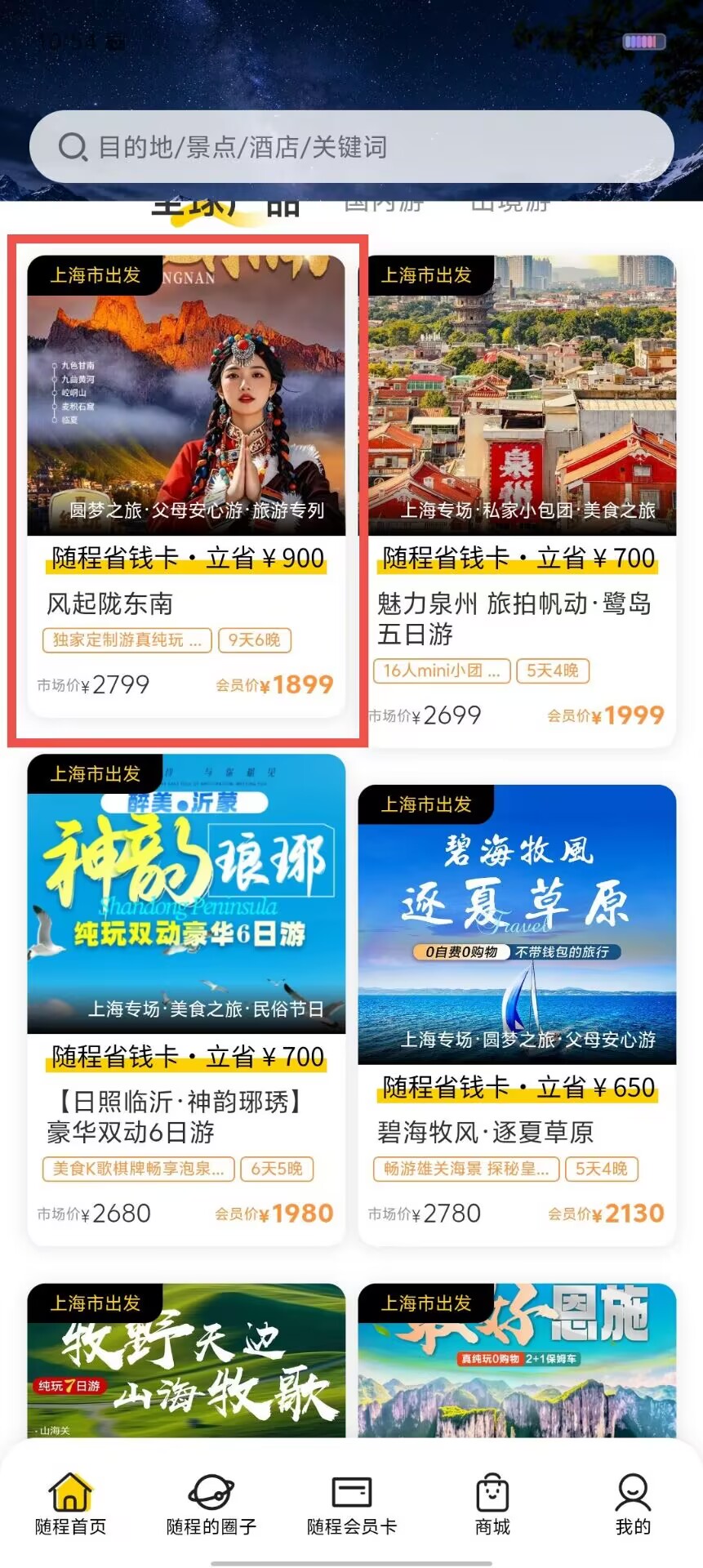Go to the 随程首页 tab

tap(71, 1504)
